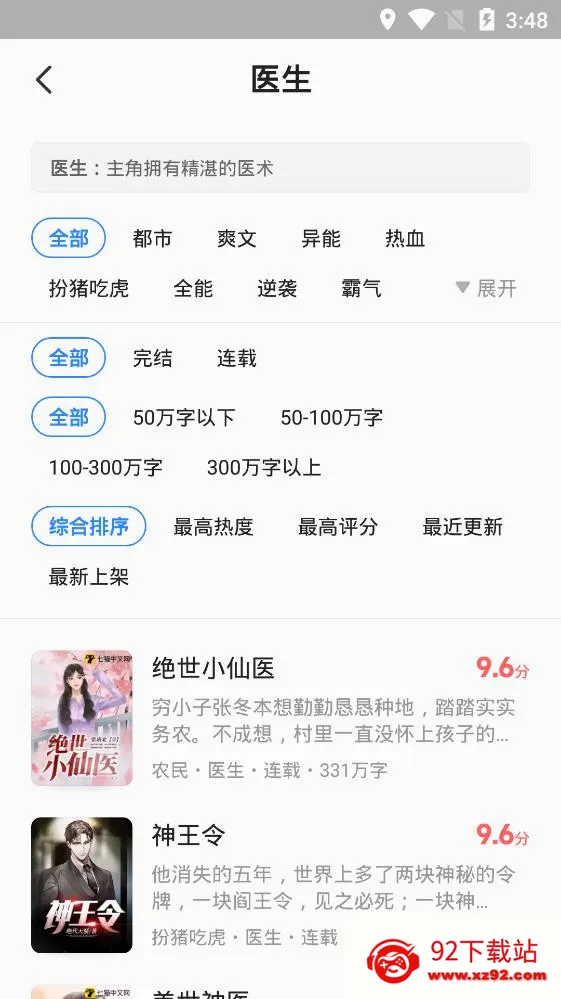This screenshot has width=561, height=999.
Task: Sort by 最高热度
Action: [213, 526]
